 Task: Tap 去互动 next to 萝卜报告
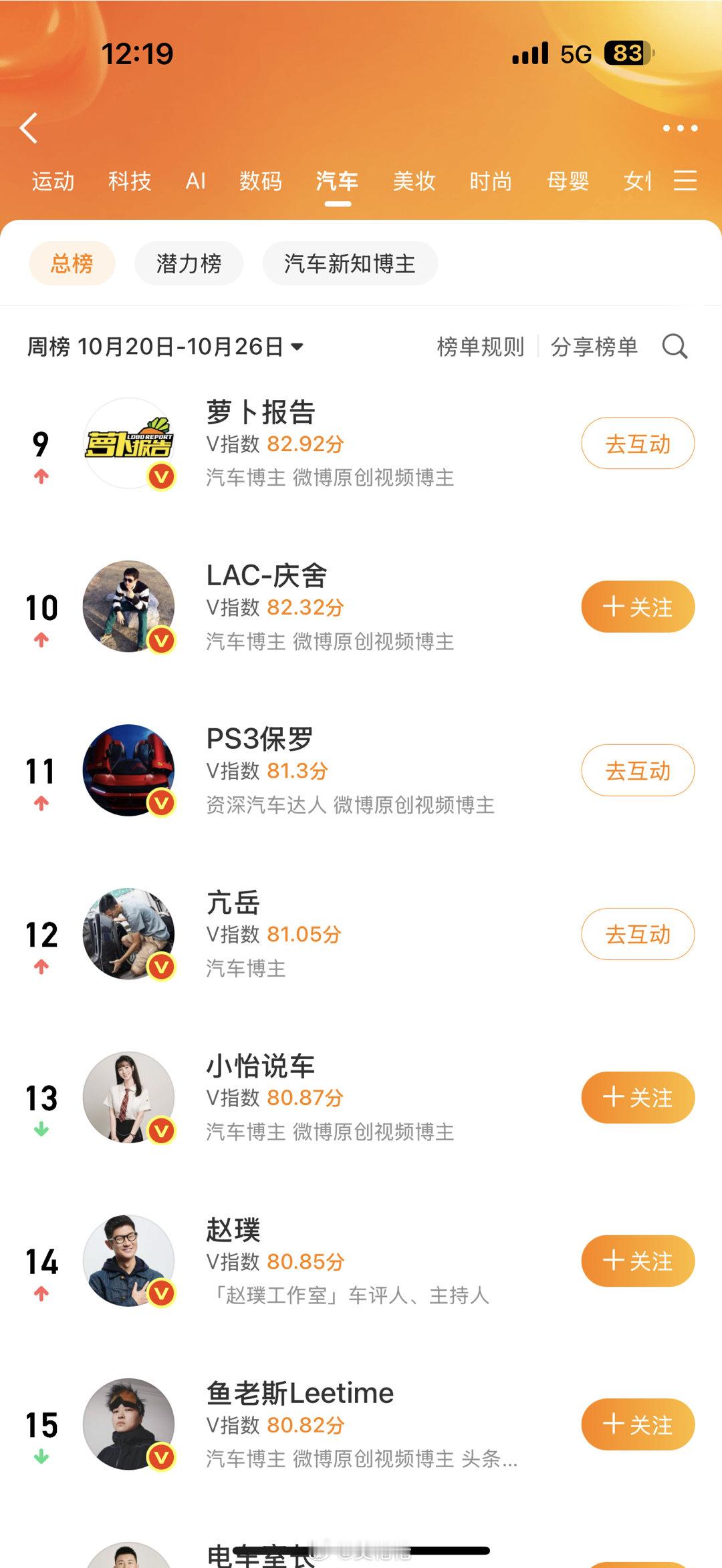click(x=636, y=443)
